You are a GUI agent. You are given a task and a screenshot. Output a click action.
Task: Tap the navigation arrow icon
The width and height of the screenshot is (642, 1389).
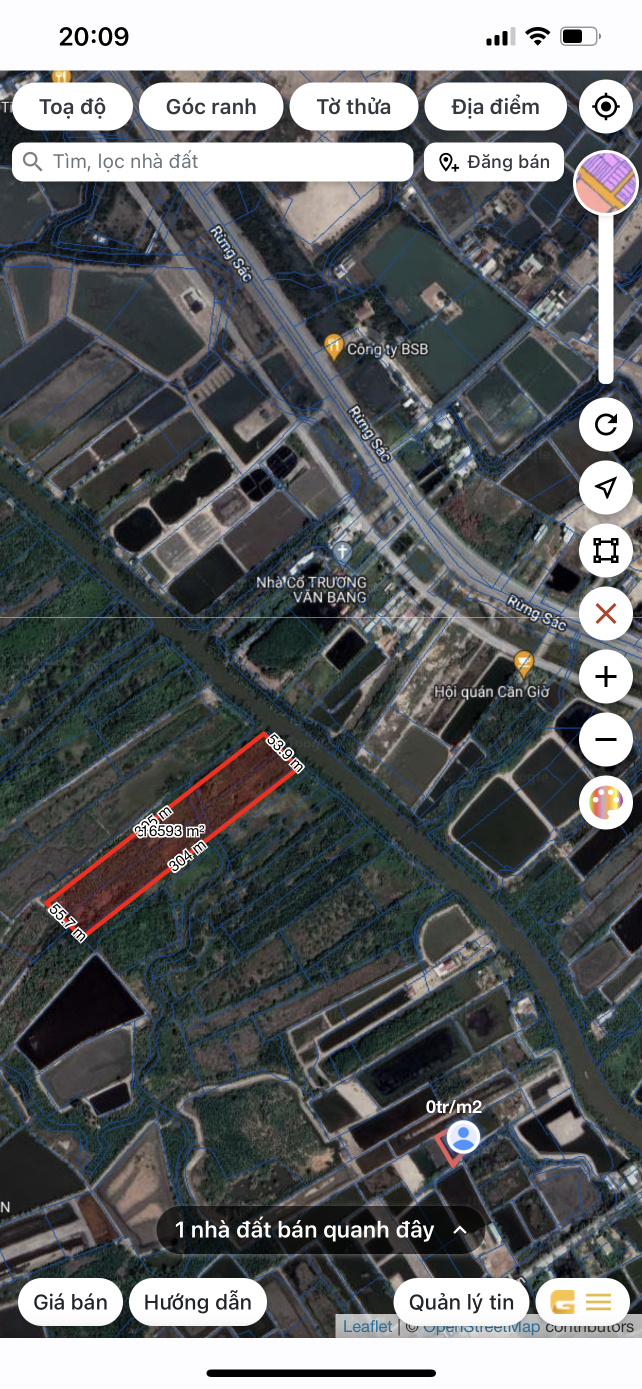(x=605, y=487)
